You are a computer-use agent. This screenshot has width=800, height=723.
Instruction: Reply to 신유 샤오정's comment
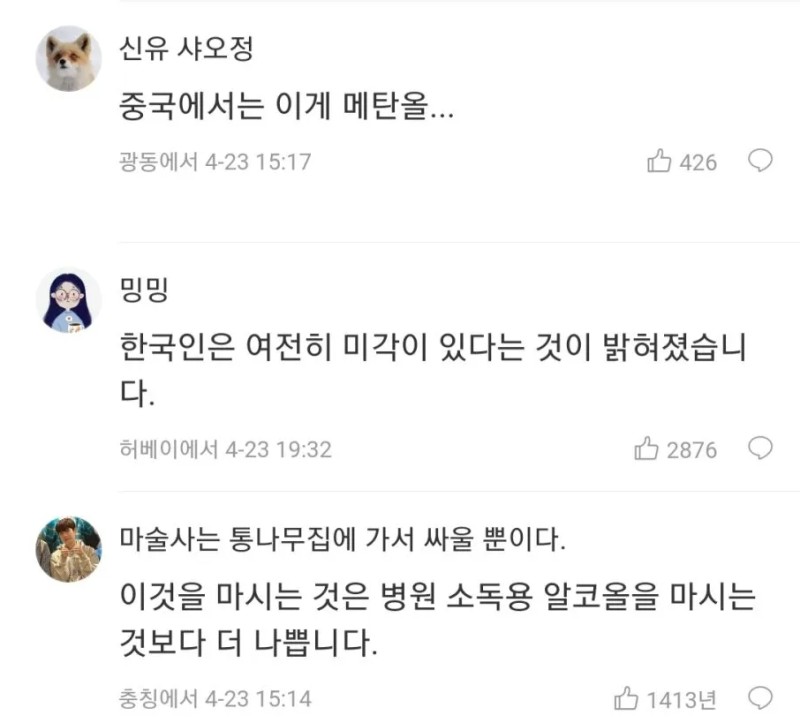click(x=760, y=160)
